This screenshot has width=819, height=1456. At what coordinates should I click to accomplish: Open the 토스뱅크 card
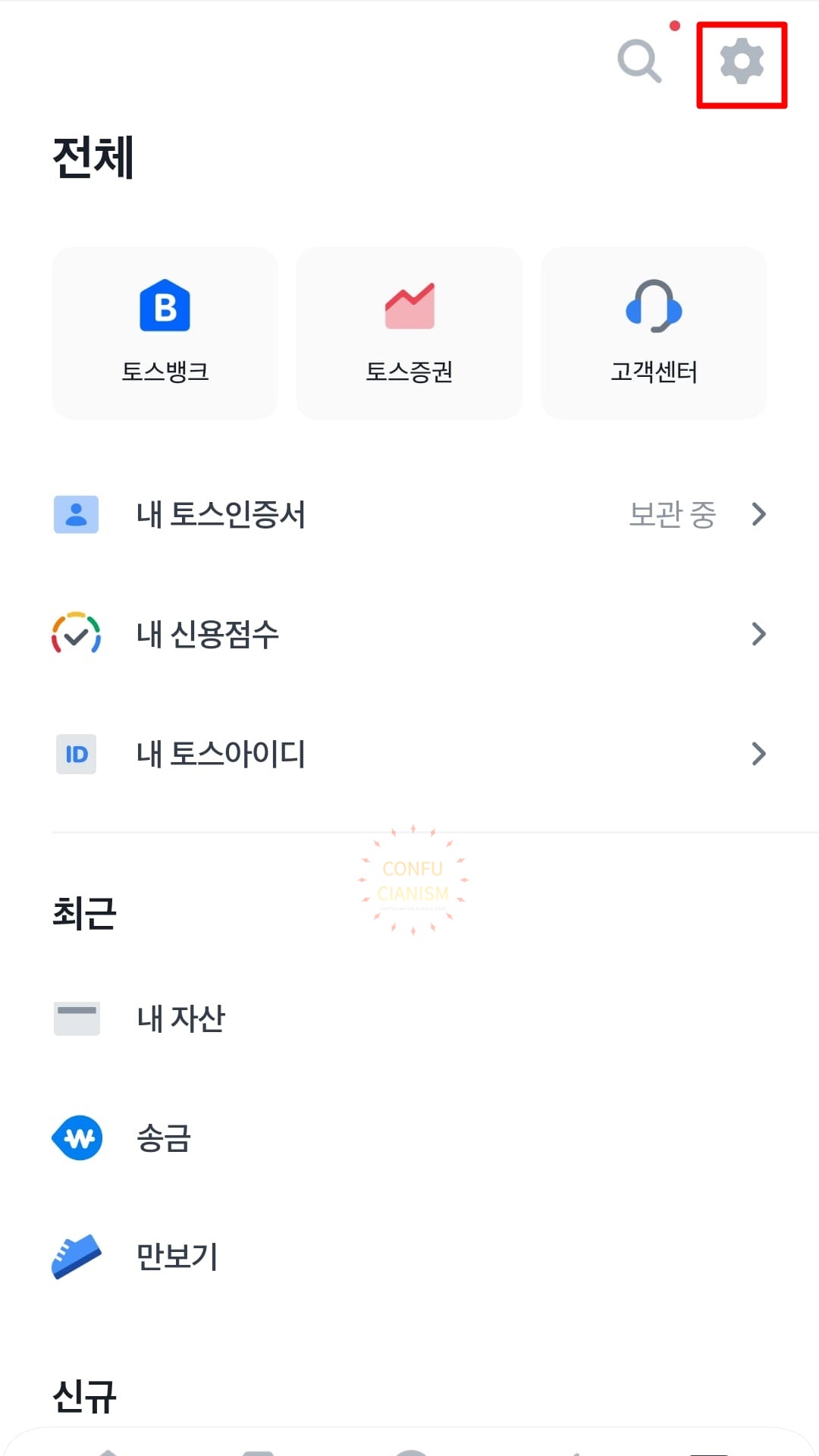[x=165, y=332]
